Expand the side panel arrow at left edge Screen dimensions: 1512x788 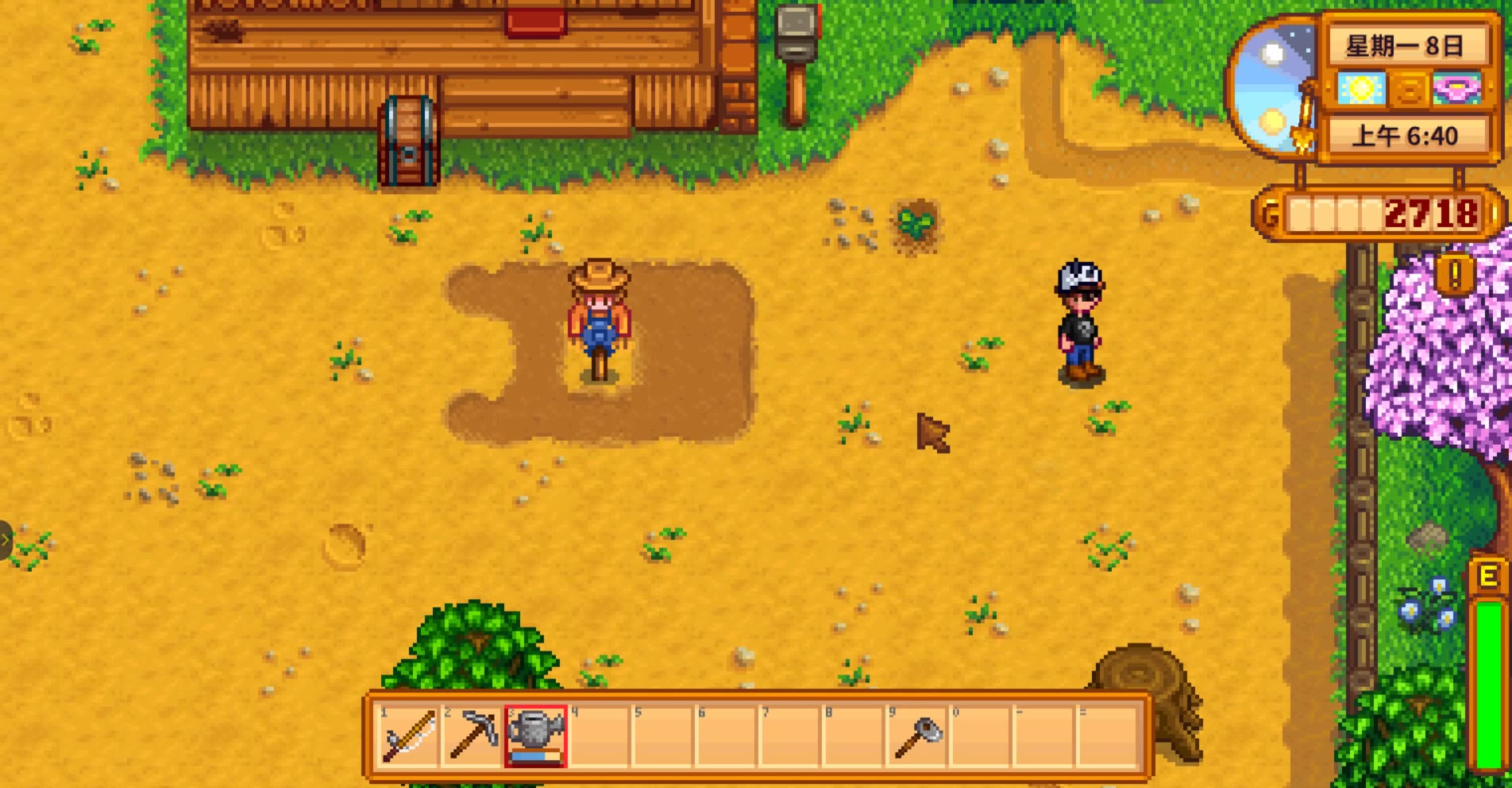click(5, 539)
